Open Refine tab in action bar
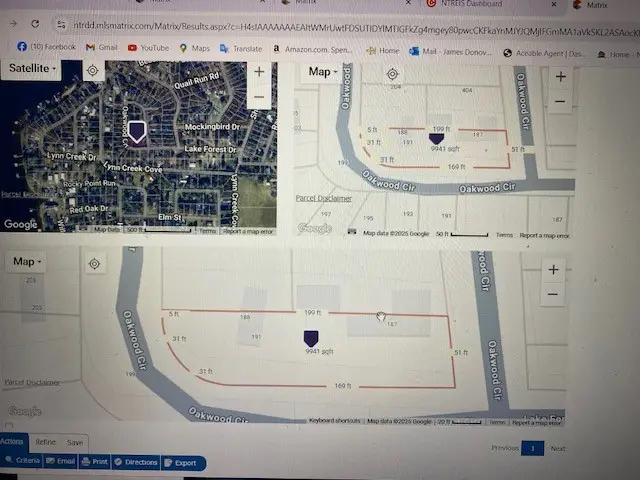This screenshot has height=480, width=640. (46, 441)
